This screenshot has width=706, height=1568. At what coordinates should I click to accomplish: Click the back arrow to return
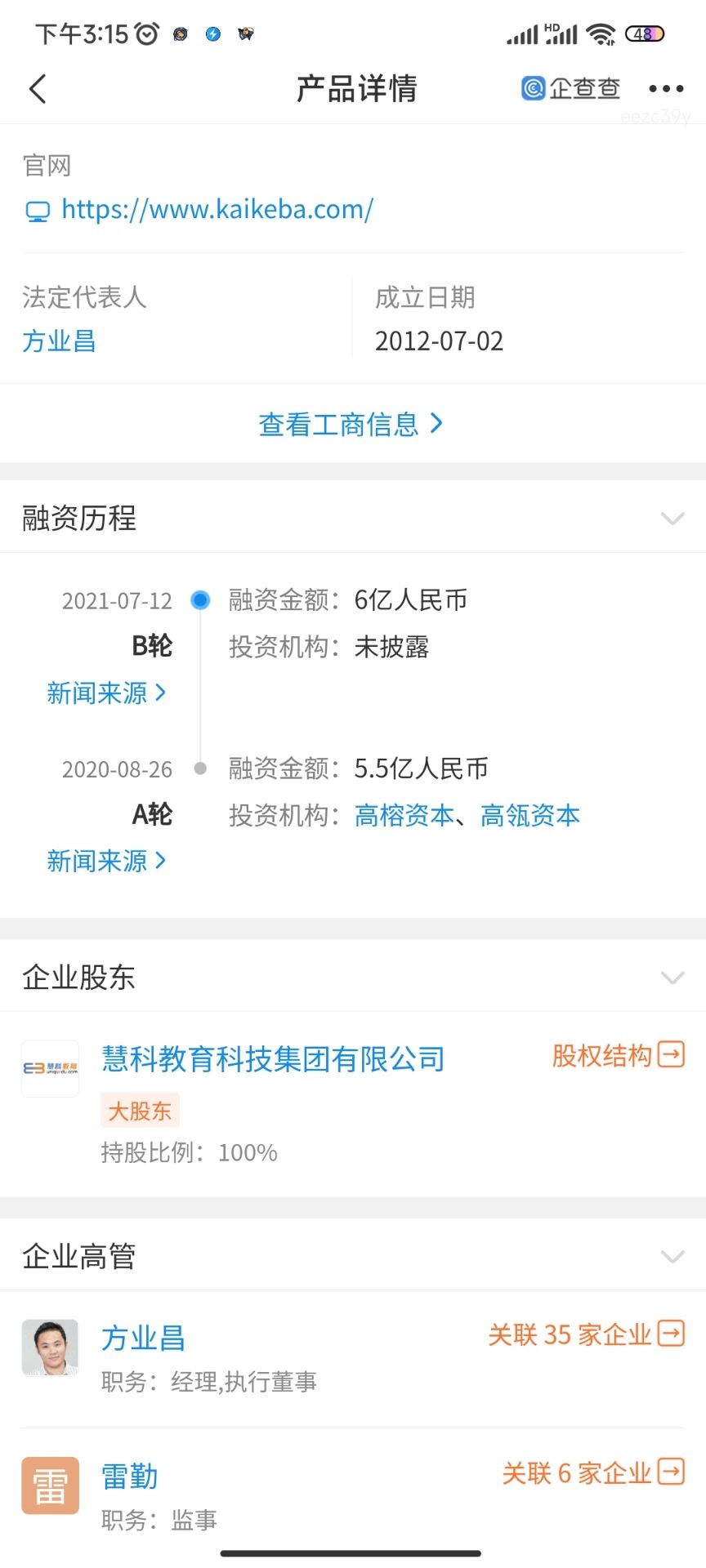click(38, 88)
